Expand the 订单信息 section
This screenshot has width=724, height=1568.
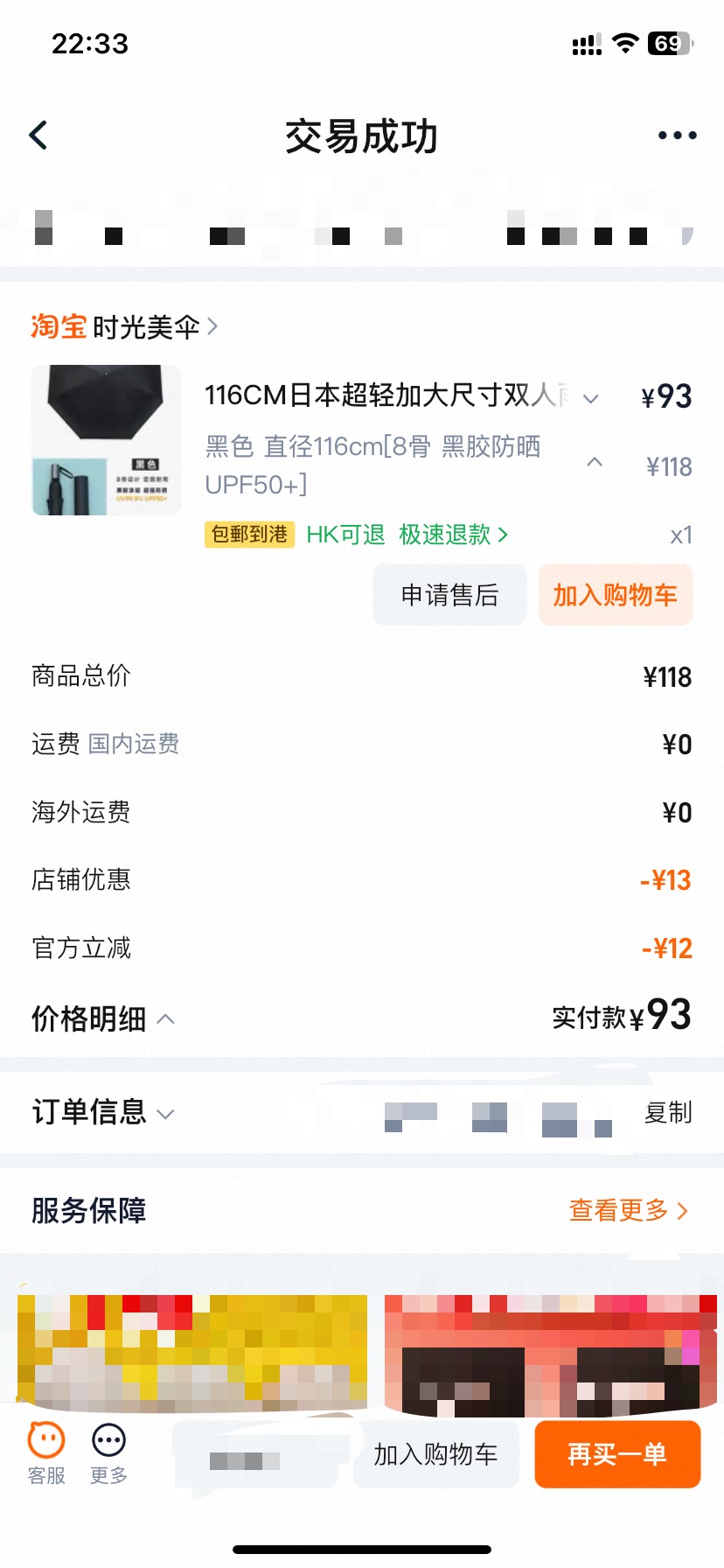tap(103, 1112)
